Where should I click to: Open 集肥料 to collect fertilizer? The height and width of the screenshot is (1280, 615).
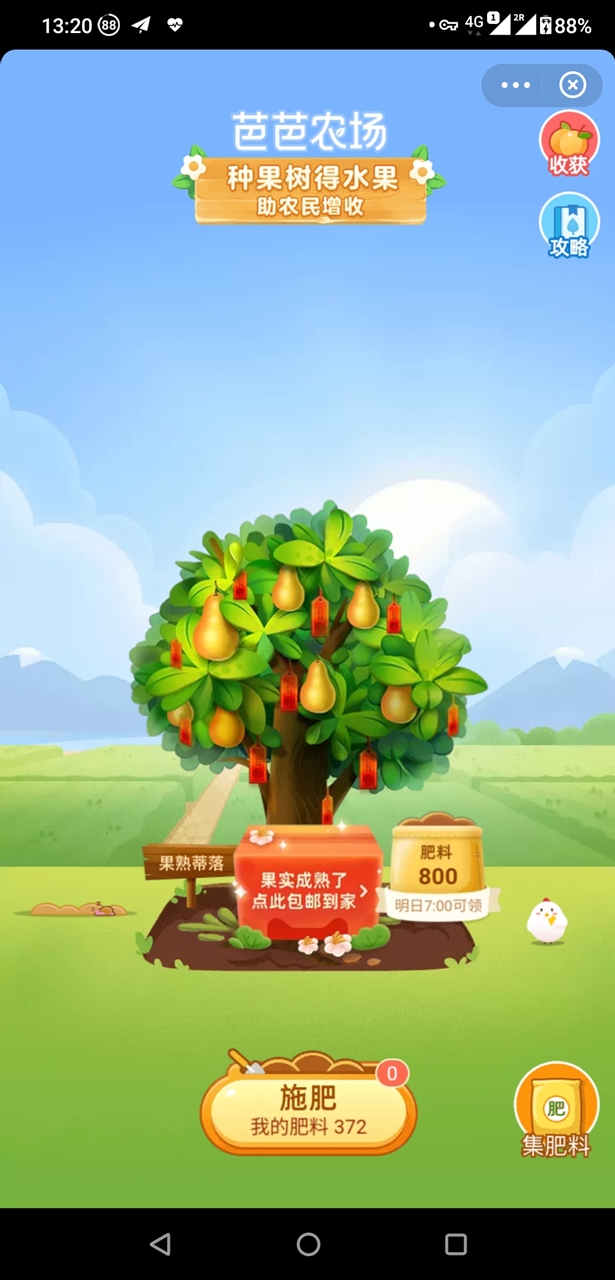click(x=556, y=1110)
